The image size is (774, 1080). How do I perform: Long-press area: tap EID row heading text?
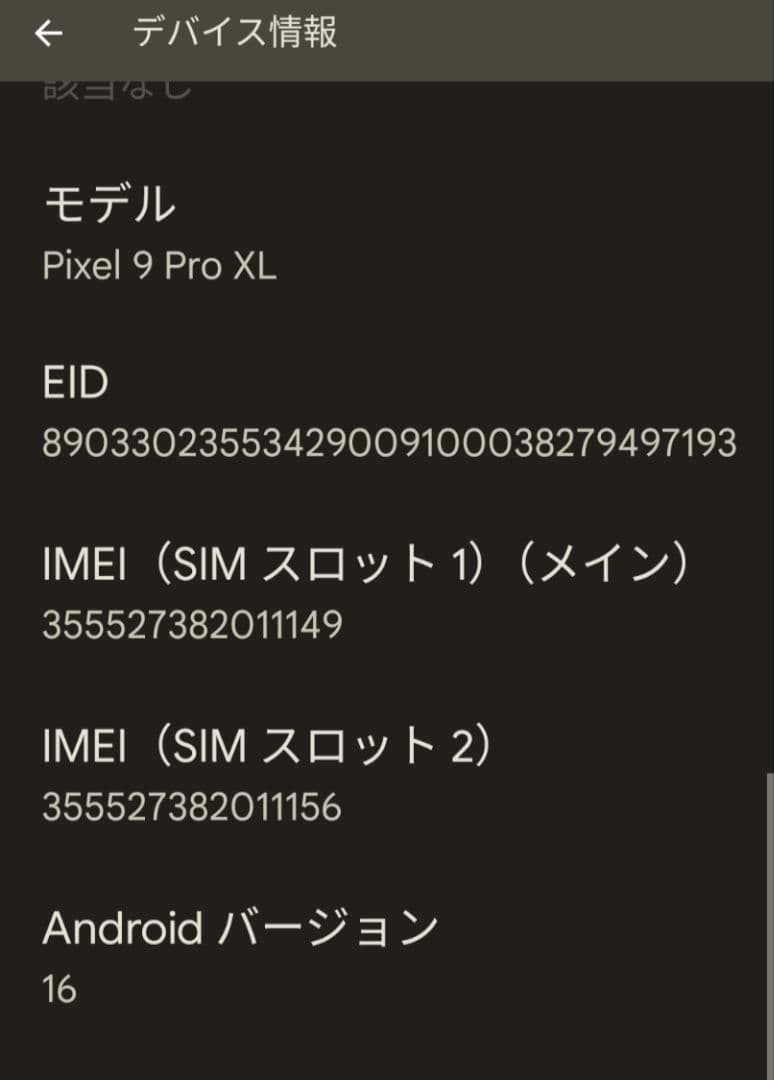77,382
